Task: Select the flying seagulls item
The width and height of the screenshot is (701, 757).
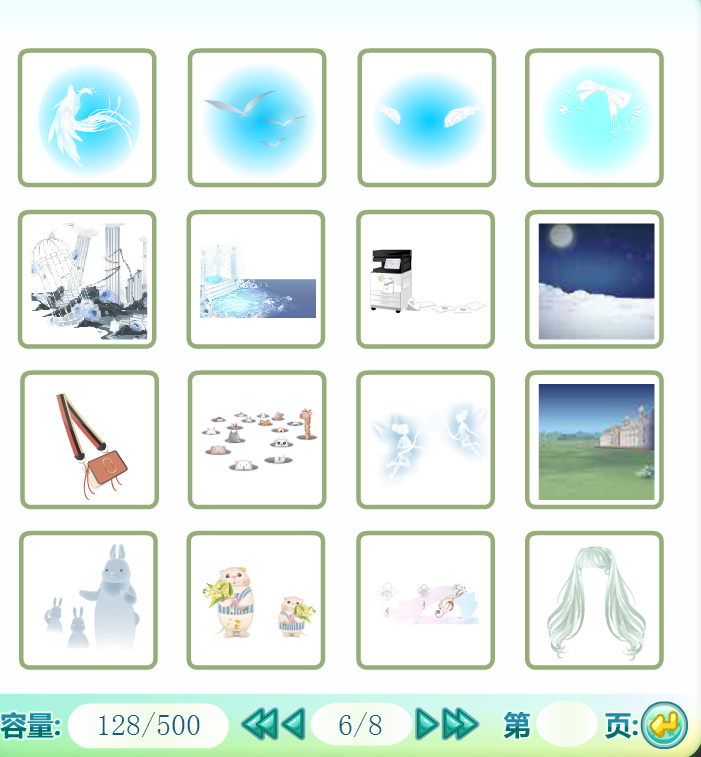Action: pos(257,118)
